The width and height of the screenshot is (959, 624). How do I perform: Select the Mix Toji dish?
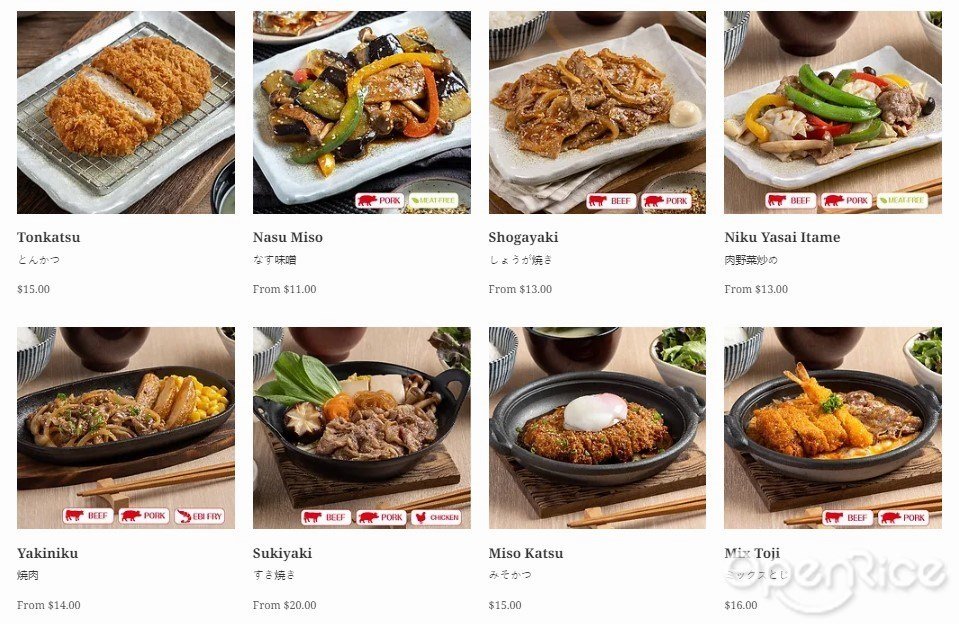pyautogui.click(x=832, y=428)
